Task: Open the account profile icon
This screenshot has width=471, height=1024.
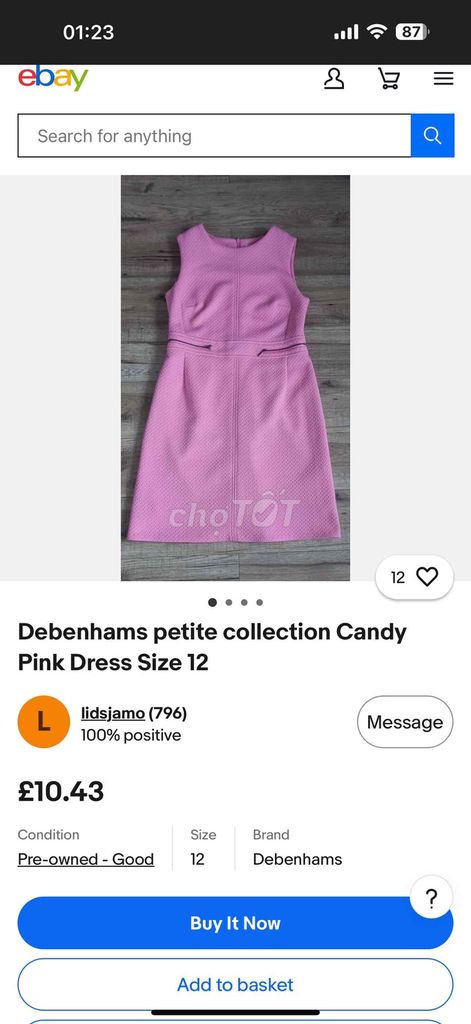Action: (334, 79)
